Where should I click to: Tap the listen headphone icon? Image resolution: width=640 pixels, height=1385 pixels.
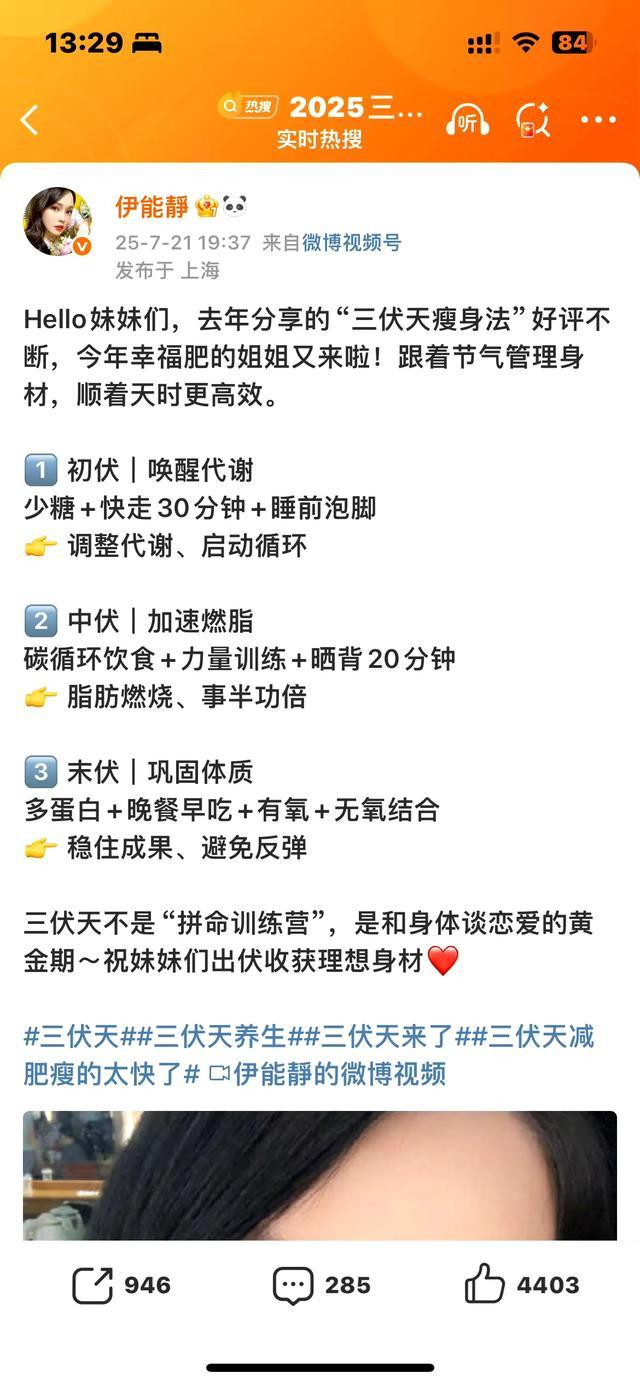pos(468,121)
